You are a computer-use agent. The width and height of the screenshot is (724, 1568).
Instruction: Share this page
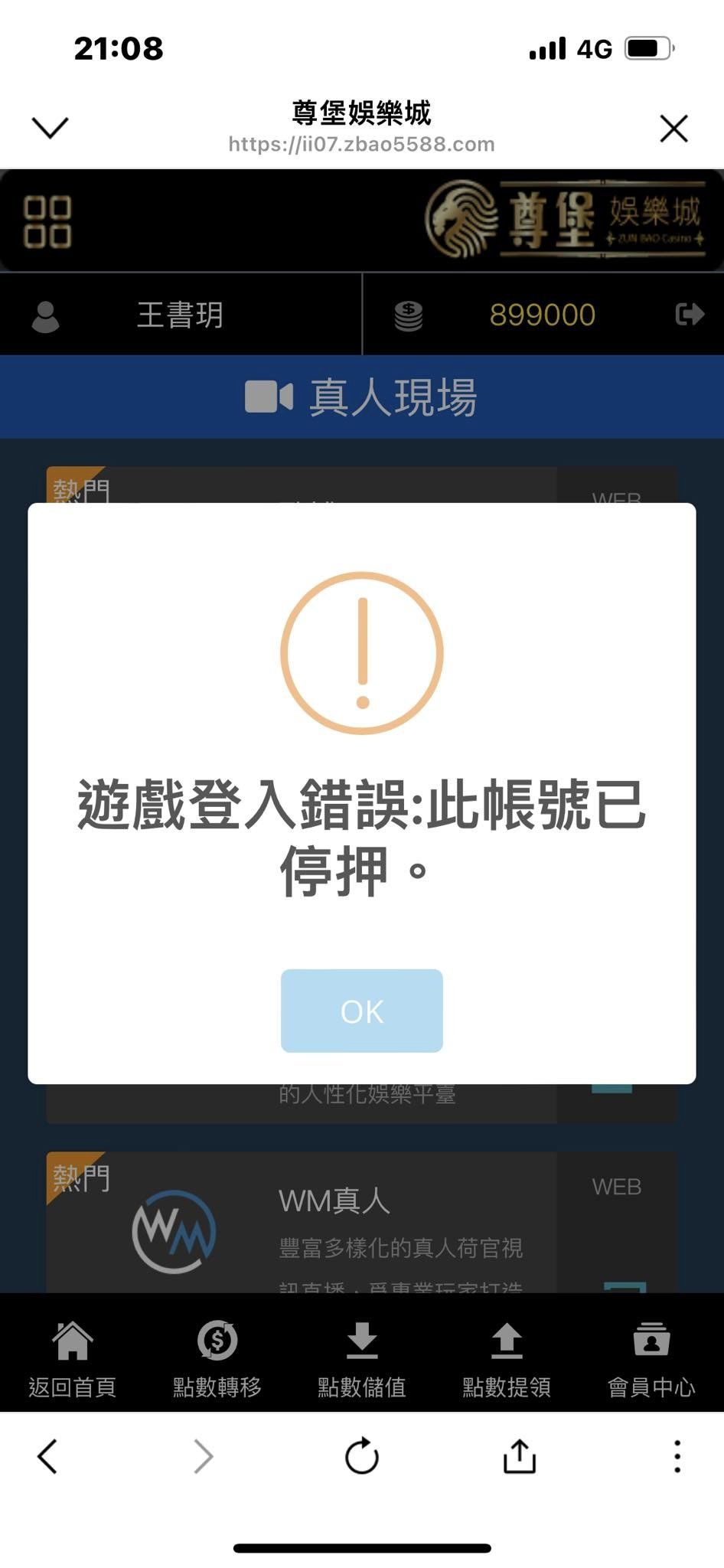click(x=520, y=1456)
